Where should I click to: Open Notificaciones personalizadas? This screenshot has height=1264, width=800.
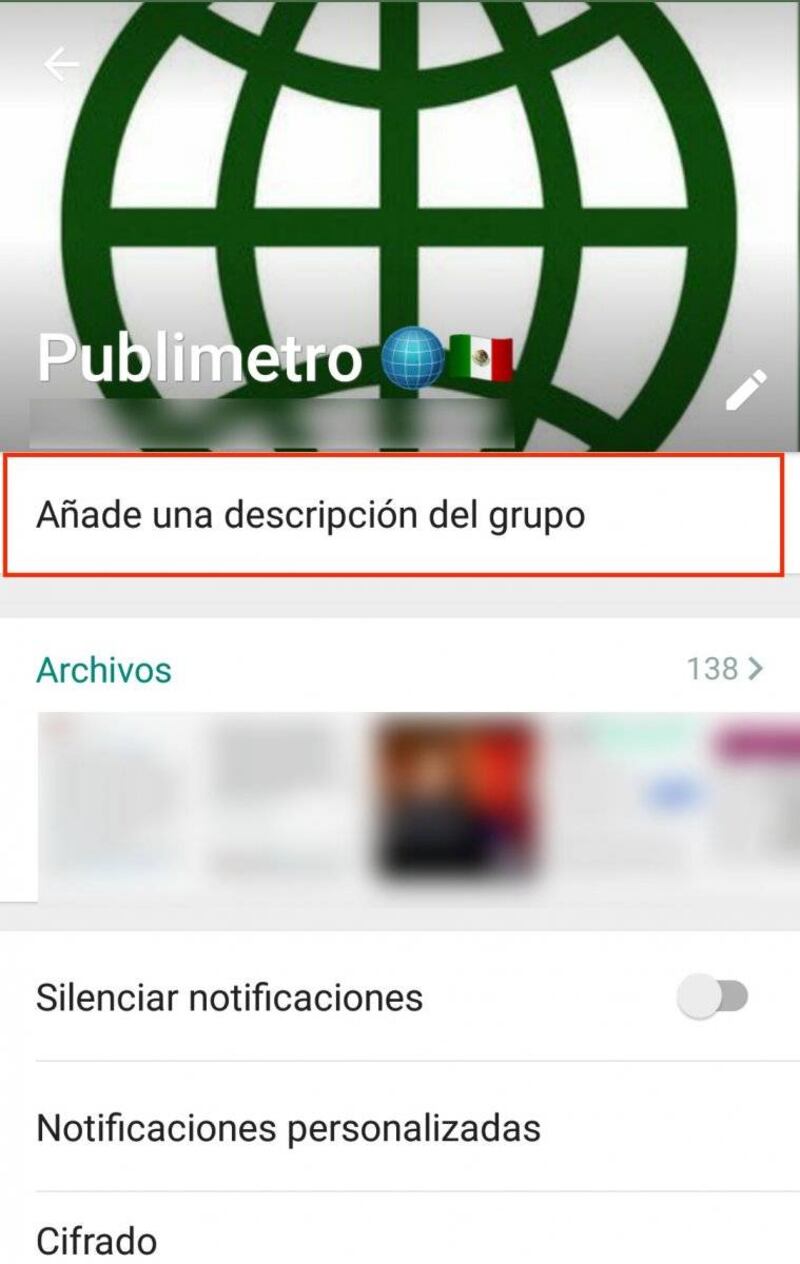click(288, 1128)
